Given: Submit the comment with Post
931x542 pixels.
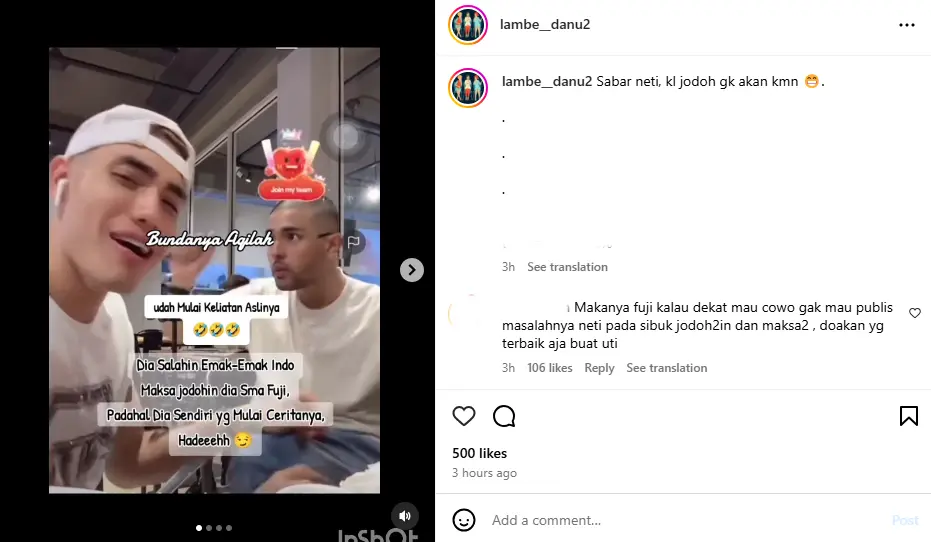Looking at the screenshot, I should coord(904,520).
